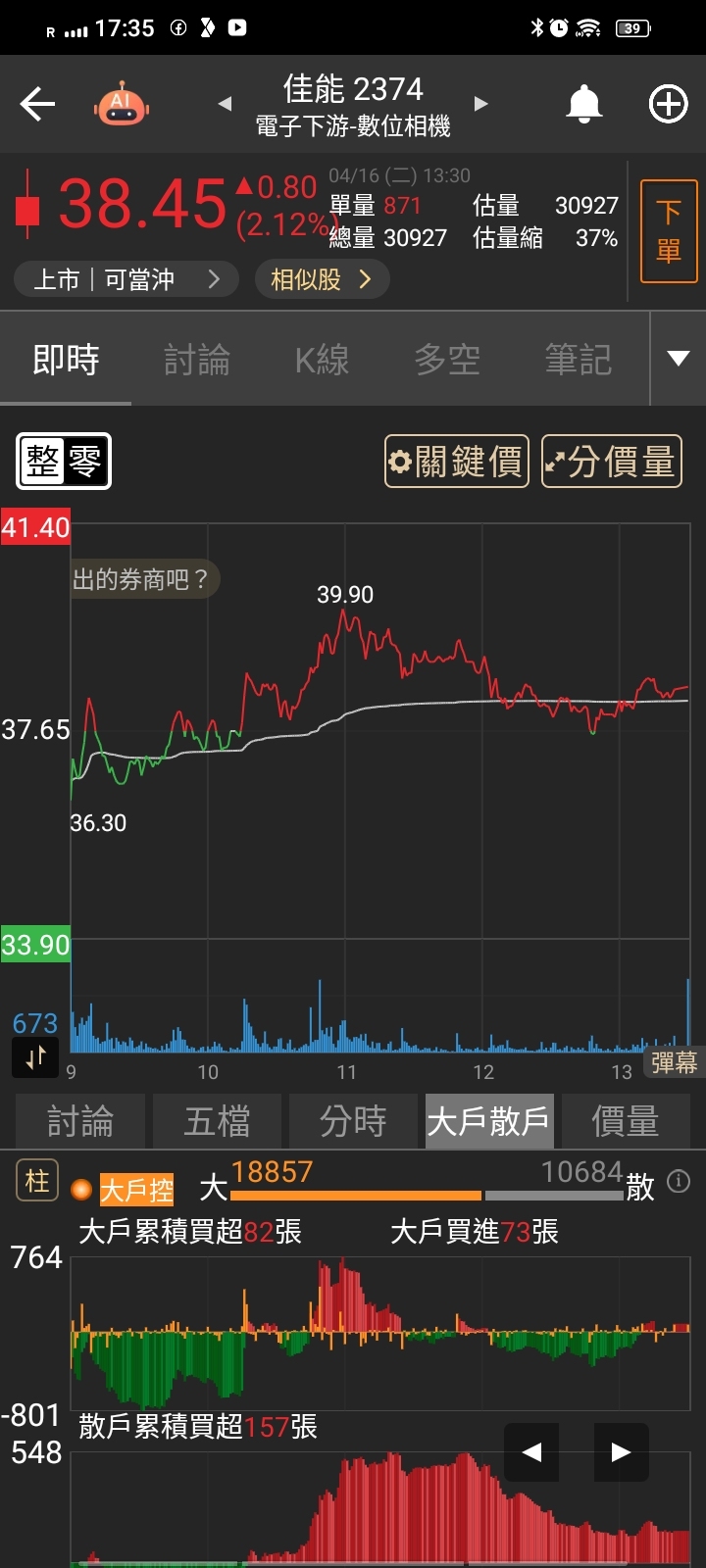Toggle between 整 and 零 share mode
The height and width of the screenshot is (1568, 706).
63,461
